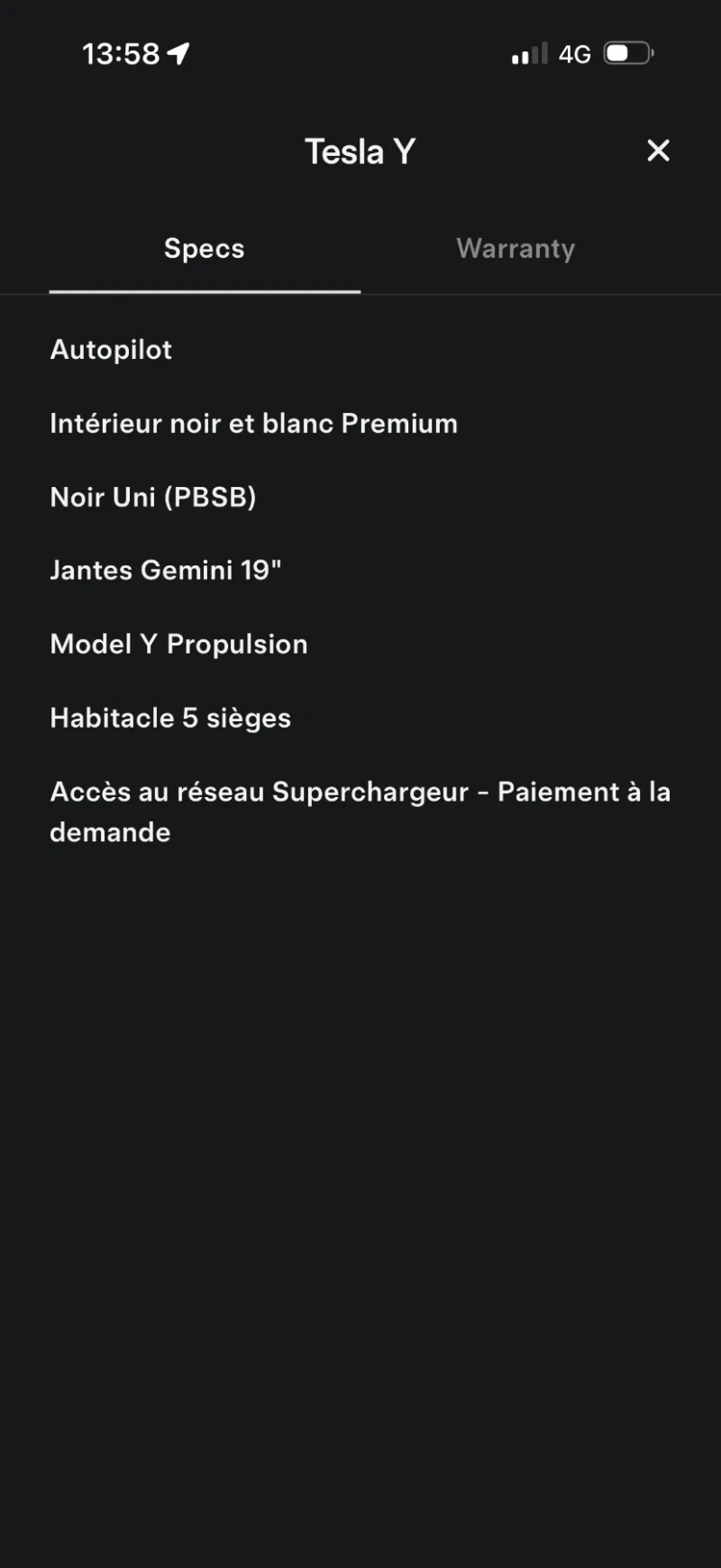
Task: Tap the Noir Uni (PBSB) item
Action: pos(153,497)
